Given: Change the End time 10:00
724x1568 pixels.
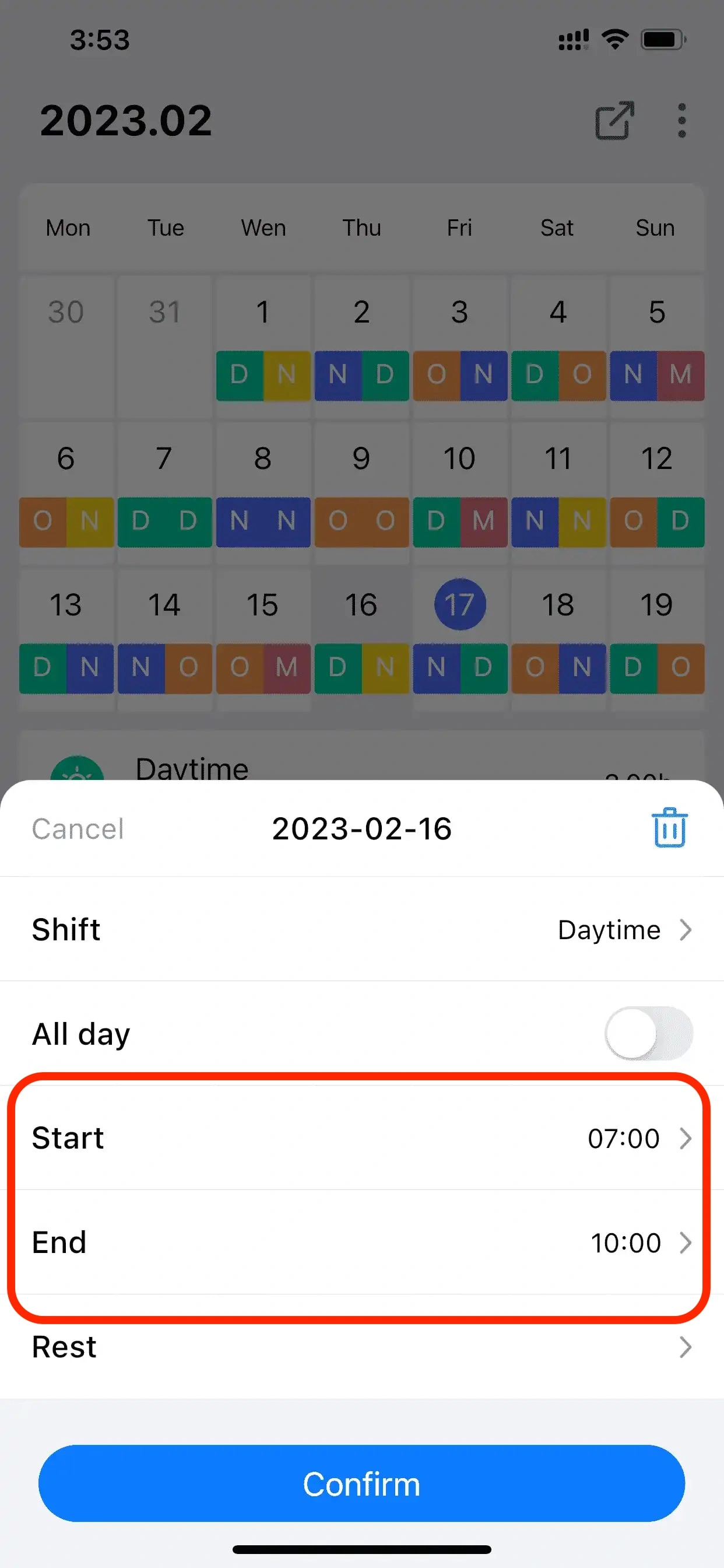Looking at the screenshot, I should tap(639, 1242).
